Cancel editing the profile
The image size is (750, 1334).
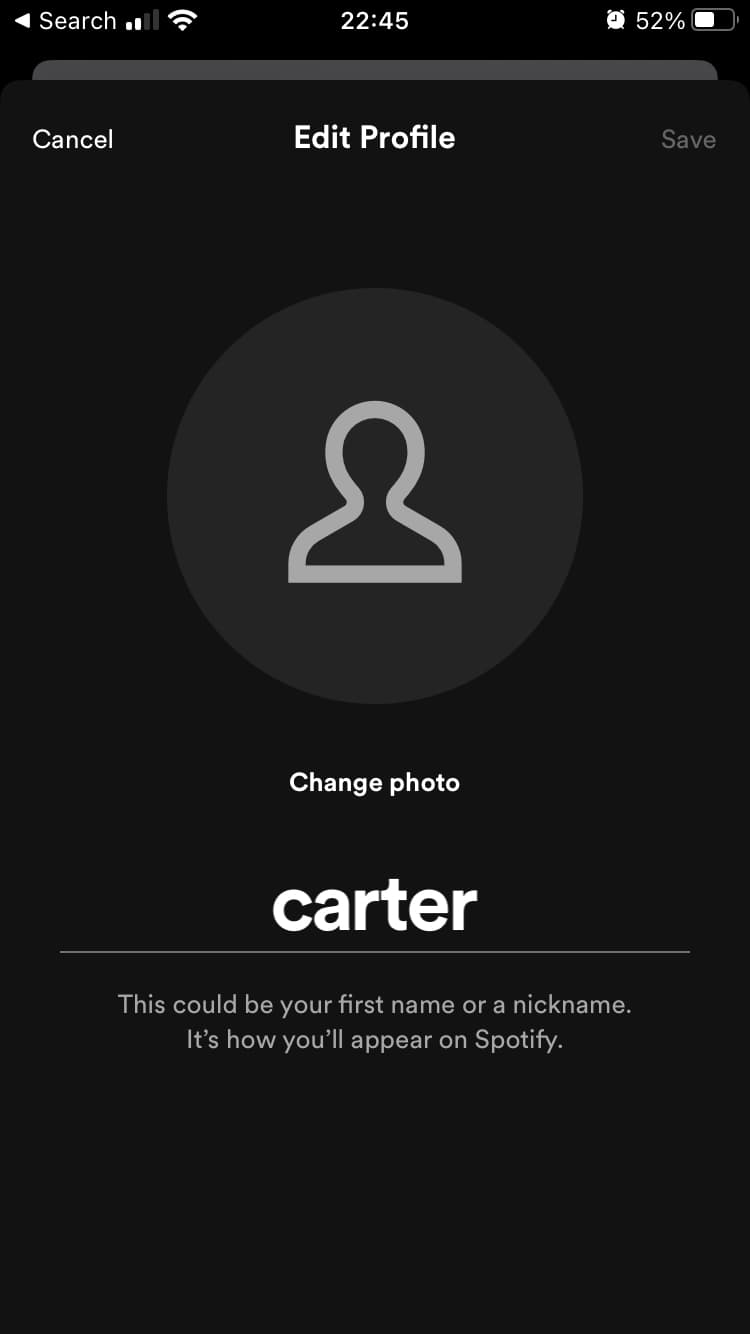[x=73, y=139]
